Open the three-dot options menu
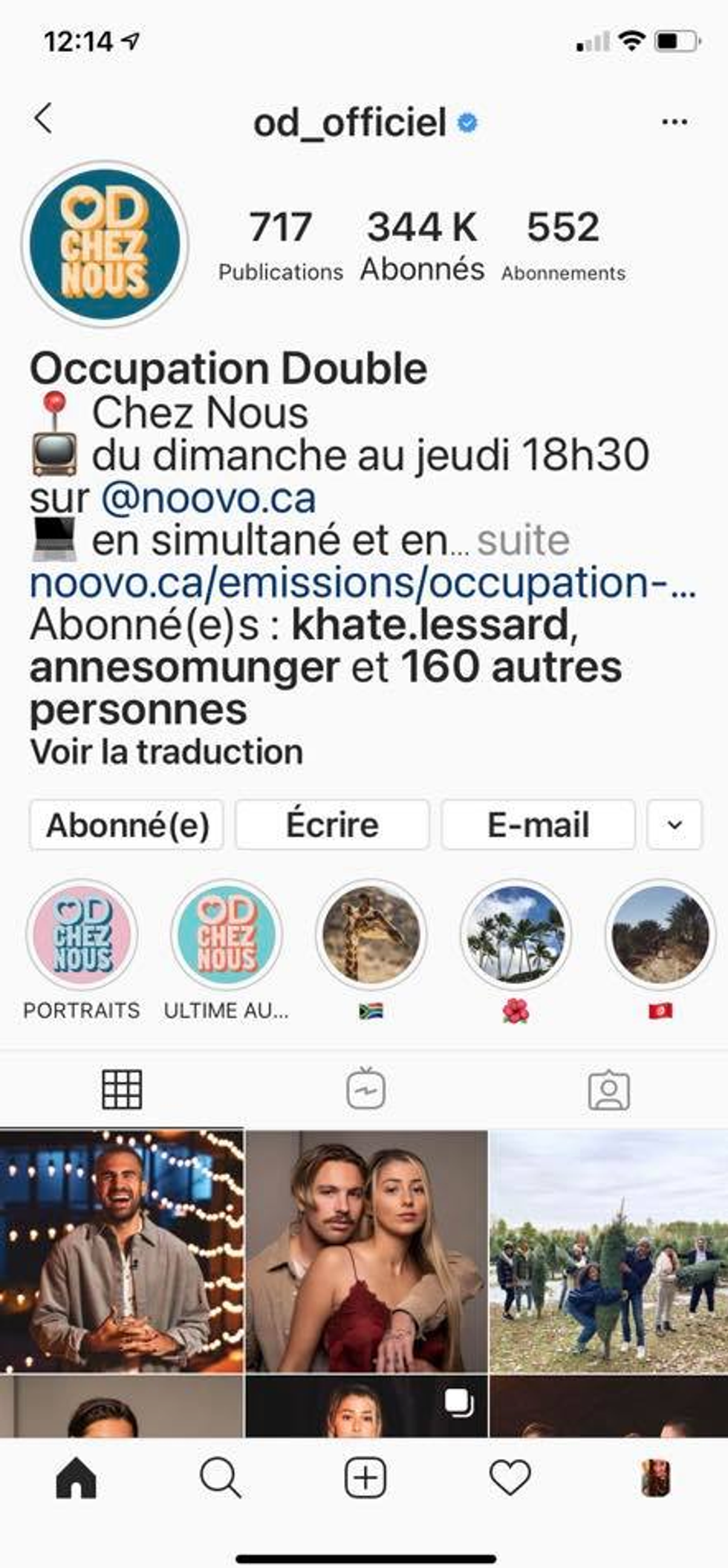 [674, 122]
